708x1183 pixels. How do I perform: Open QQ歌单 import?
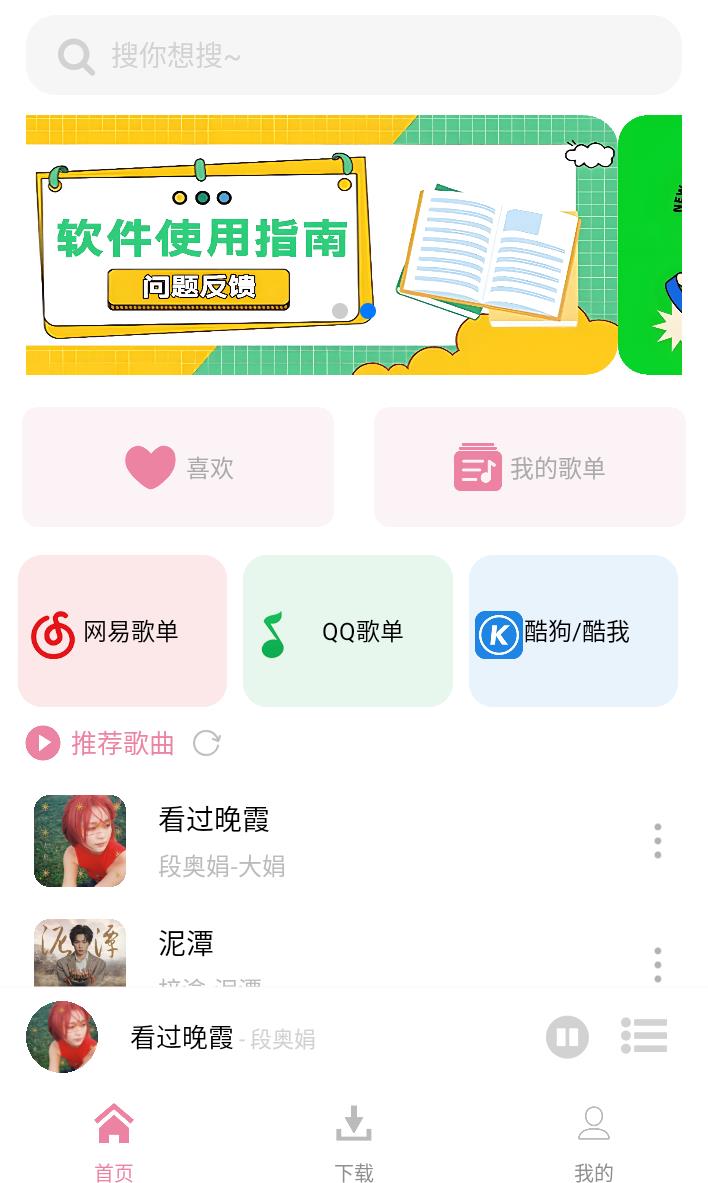(347, 631)
